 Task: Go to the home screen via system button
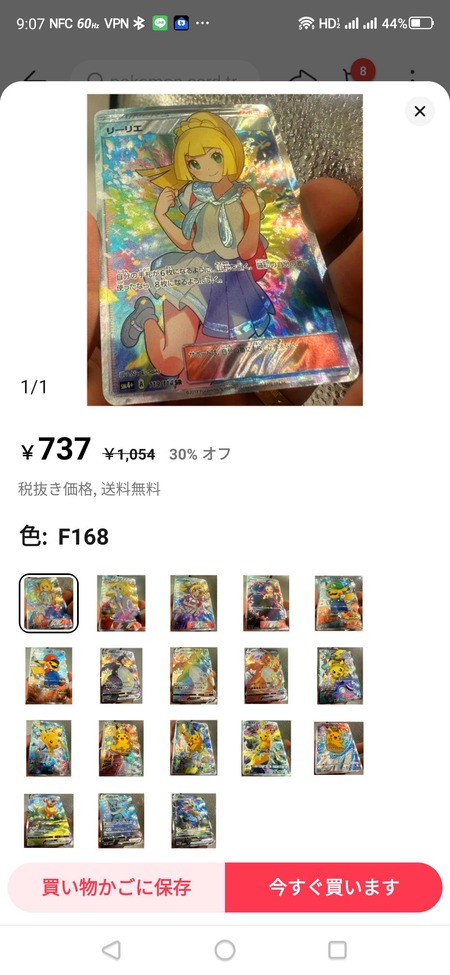pyautogui.click(x=225, y=950)
